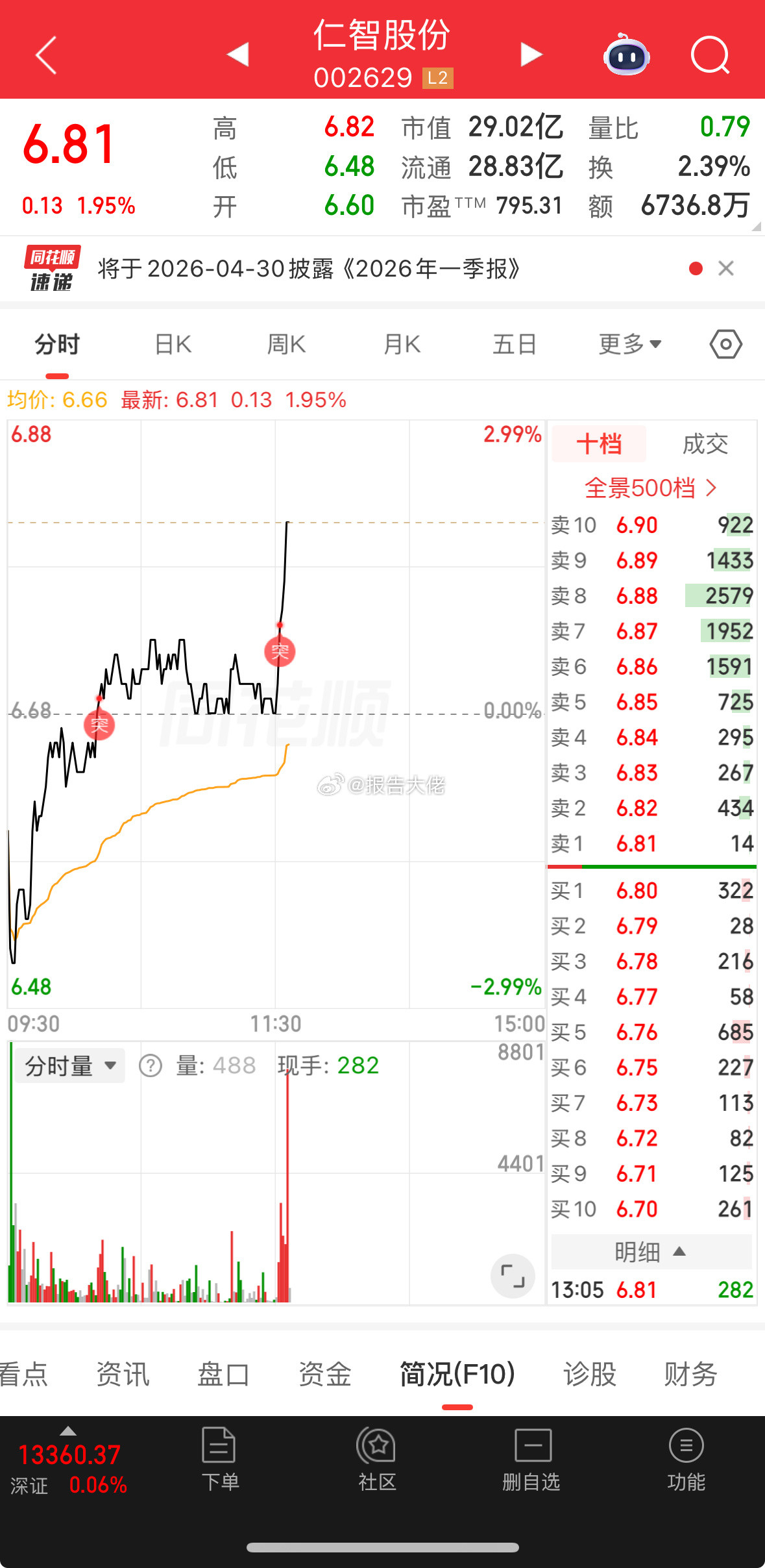Viewport: 765px width, 1568px height.
Task: Tap the next stock arrow
Action: [529, 56]
